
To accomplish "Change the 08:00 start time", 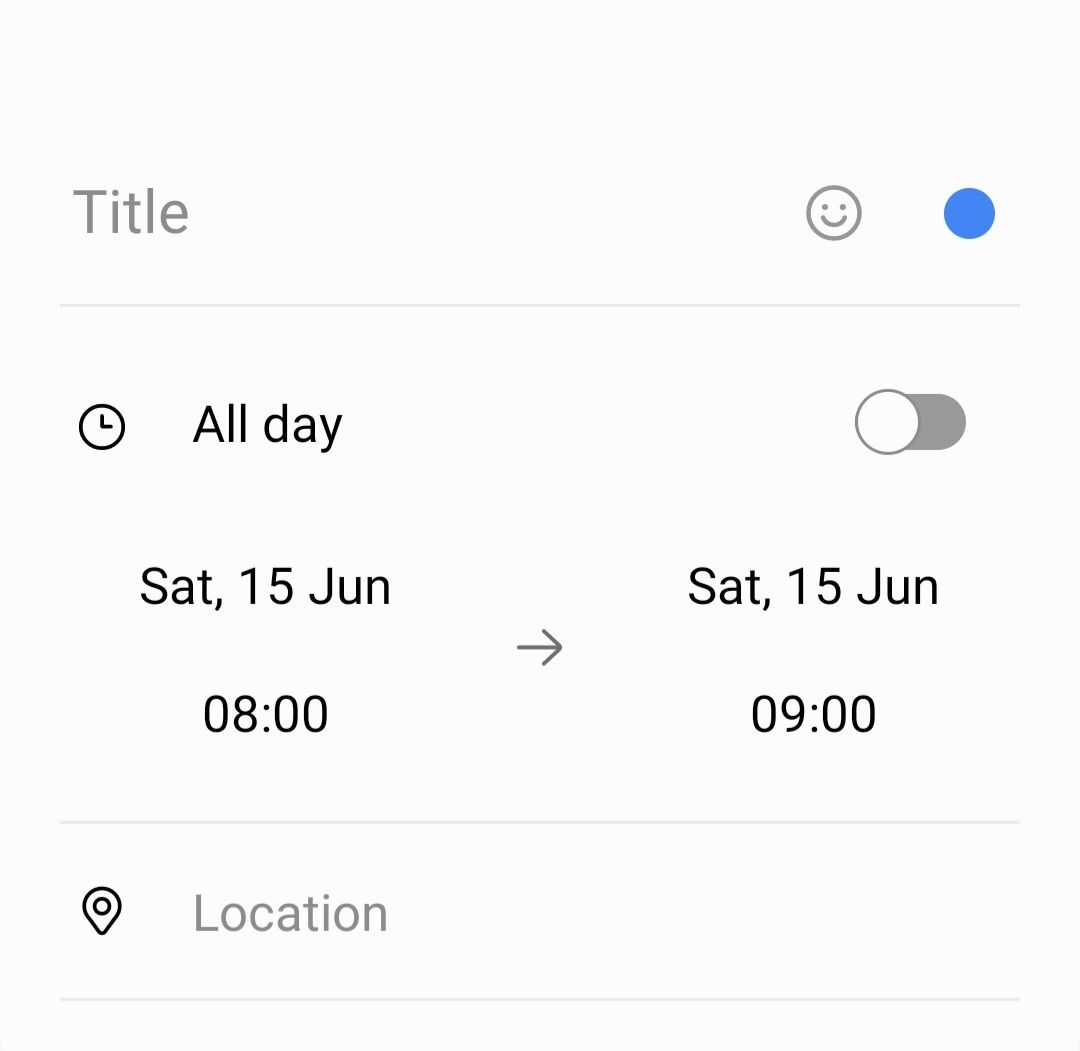I will coord(265,714).
